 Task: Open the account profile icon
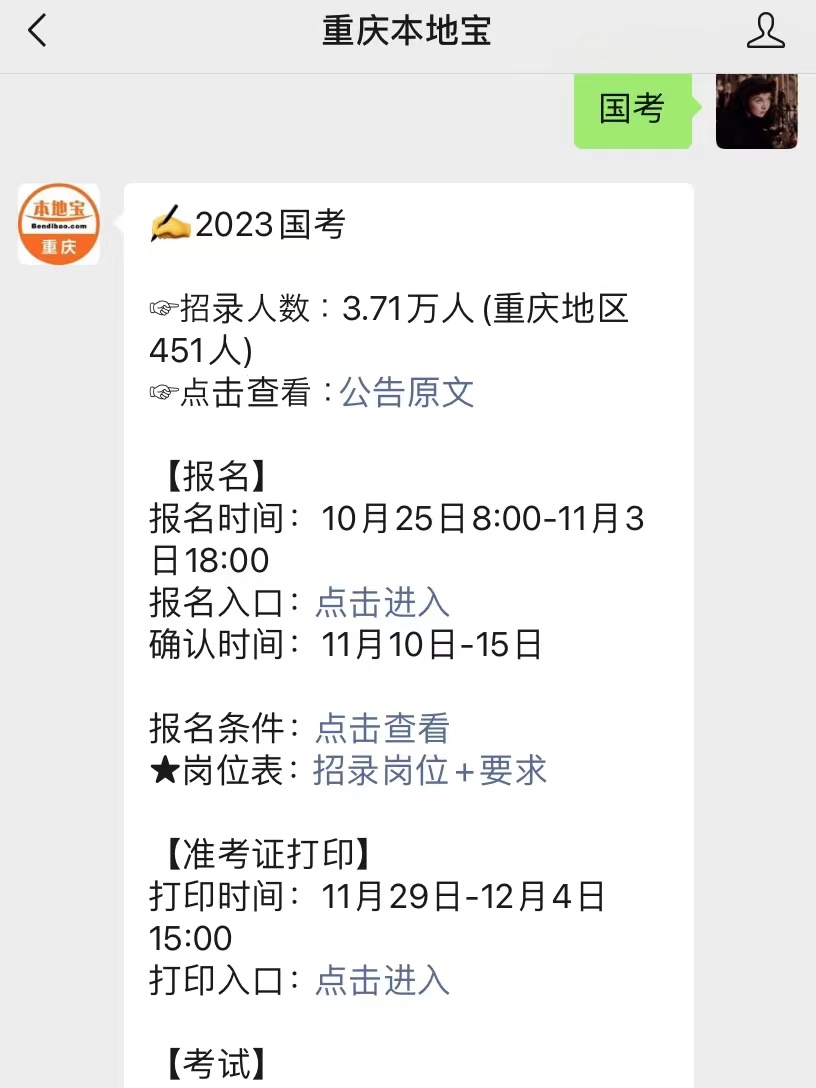point(766,31)
